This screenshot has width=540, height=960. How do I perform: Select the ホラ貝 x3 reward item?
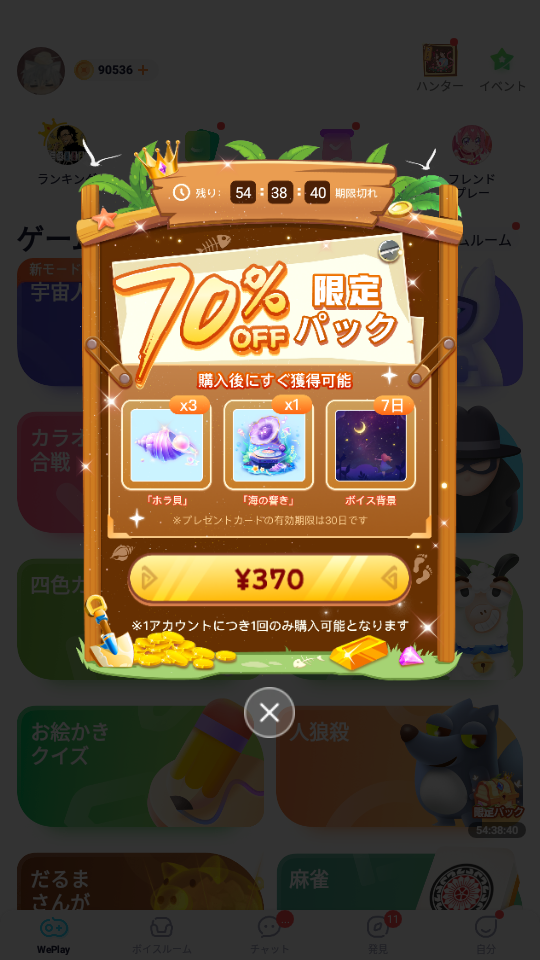(x=167, y=445)
